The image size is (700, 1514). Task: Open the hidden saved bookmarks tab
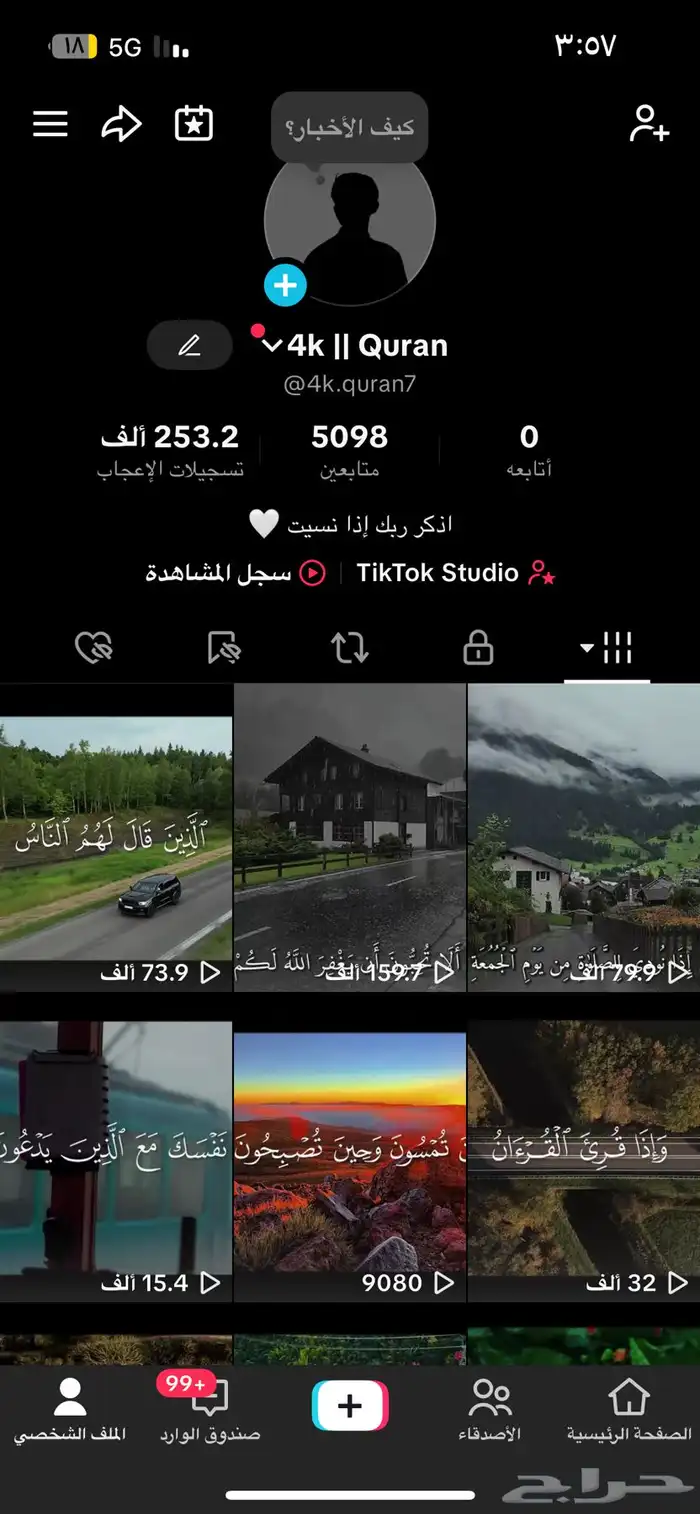[224, 648]
